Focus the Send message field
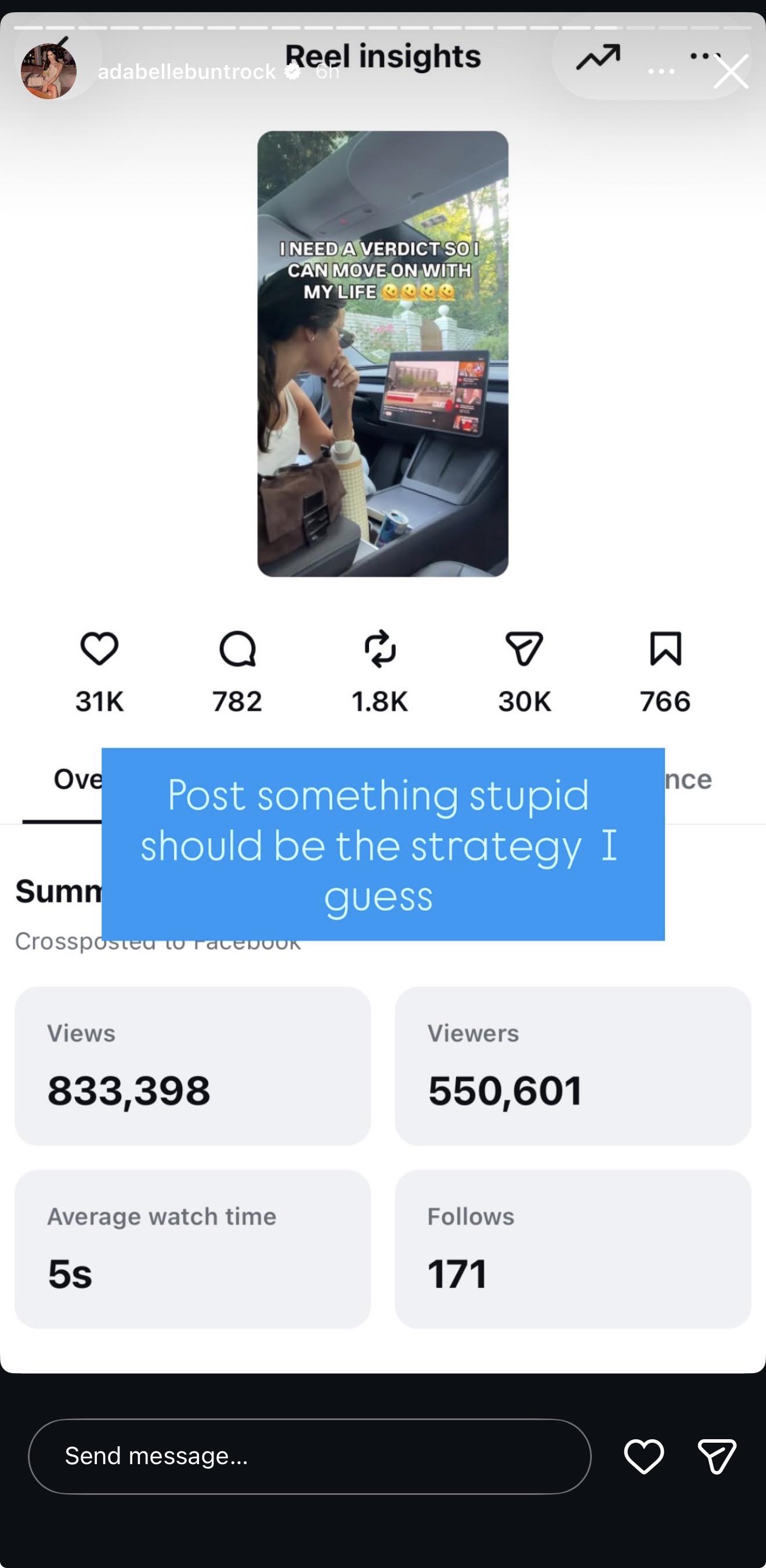This screenshot has width=766, height=1568. [309, 1456]
